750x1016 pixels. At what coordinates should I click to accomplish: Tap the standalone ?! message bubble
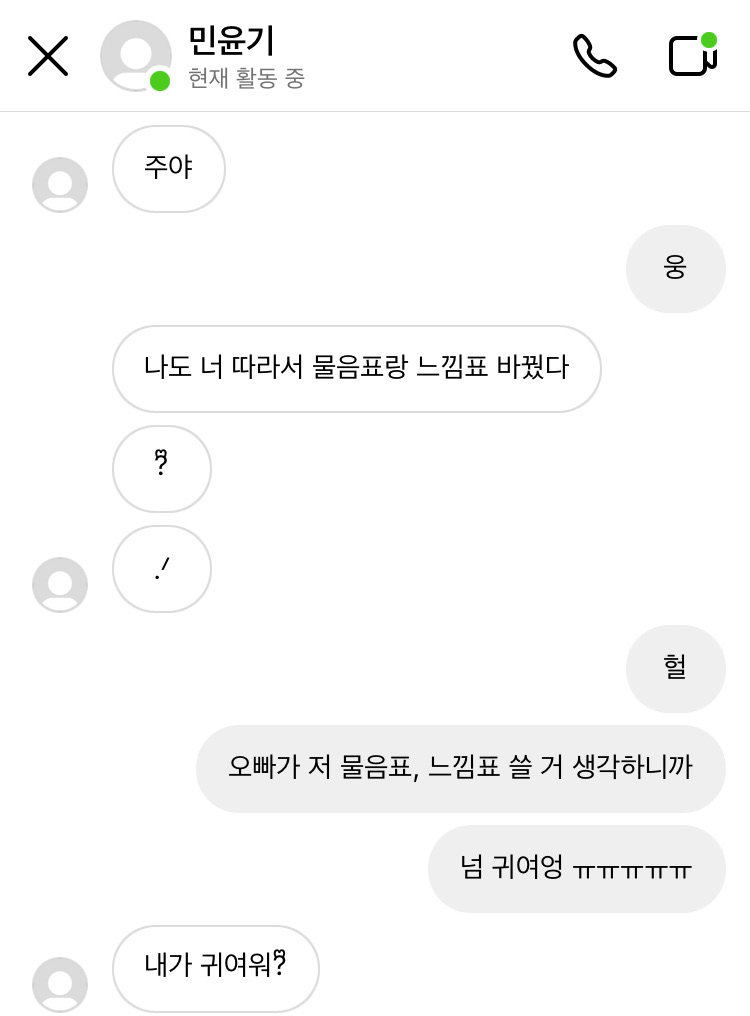[161, 468]
